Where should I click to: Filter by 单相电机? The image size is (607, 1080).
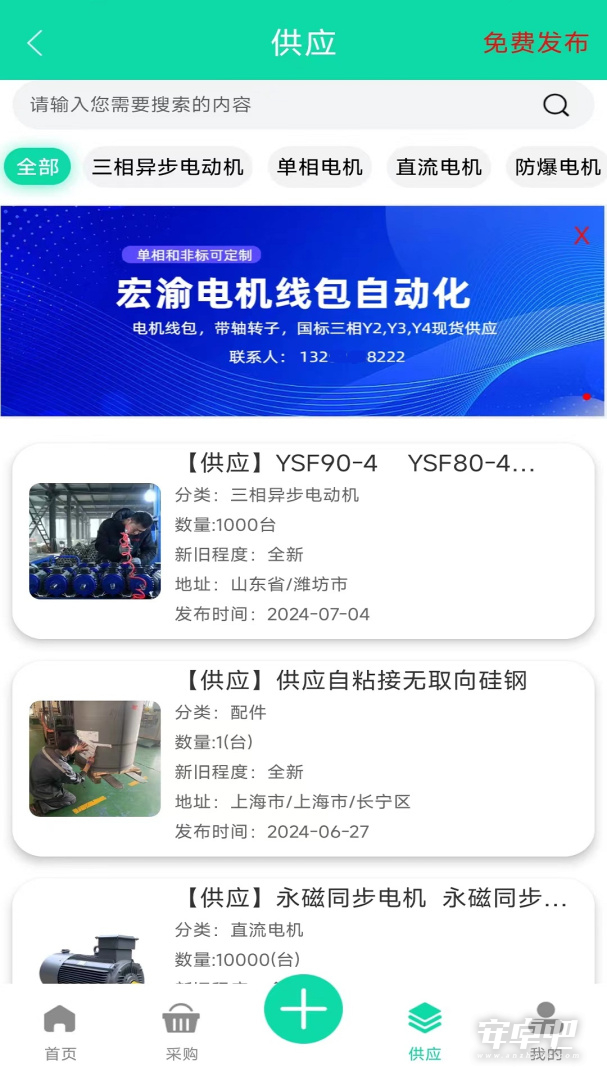(x=320, y=167)
